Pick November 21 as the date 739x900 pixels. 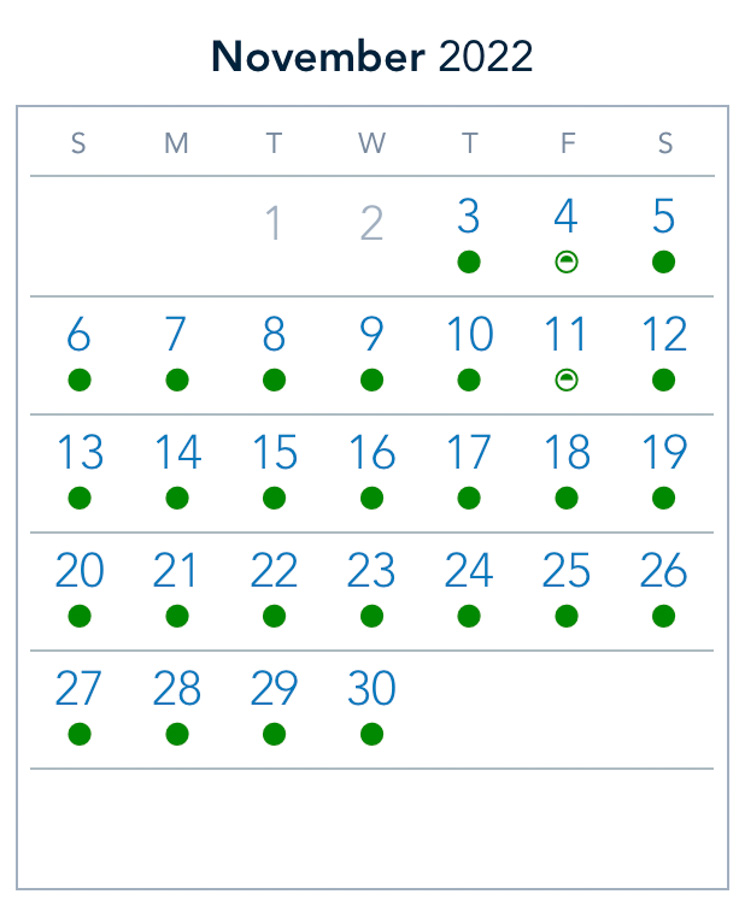point(177,573)
